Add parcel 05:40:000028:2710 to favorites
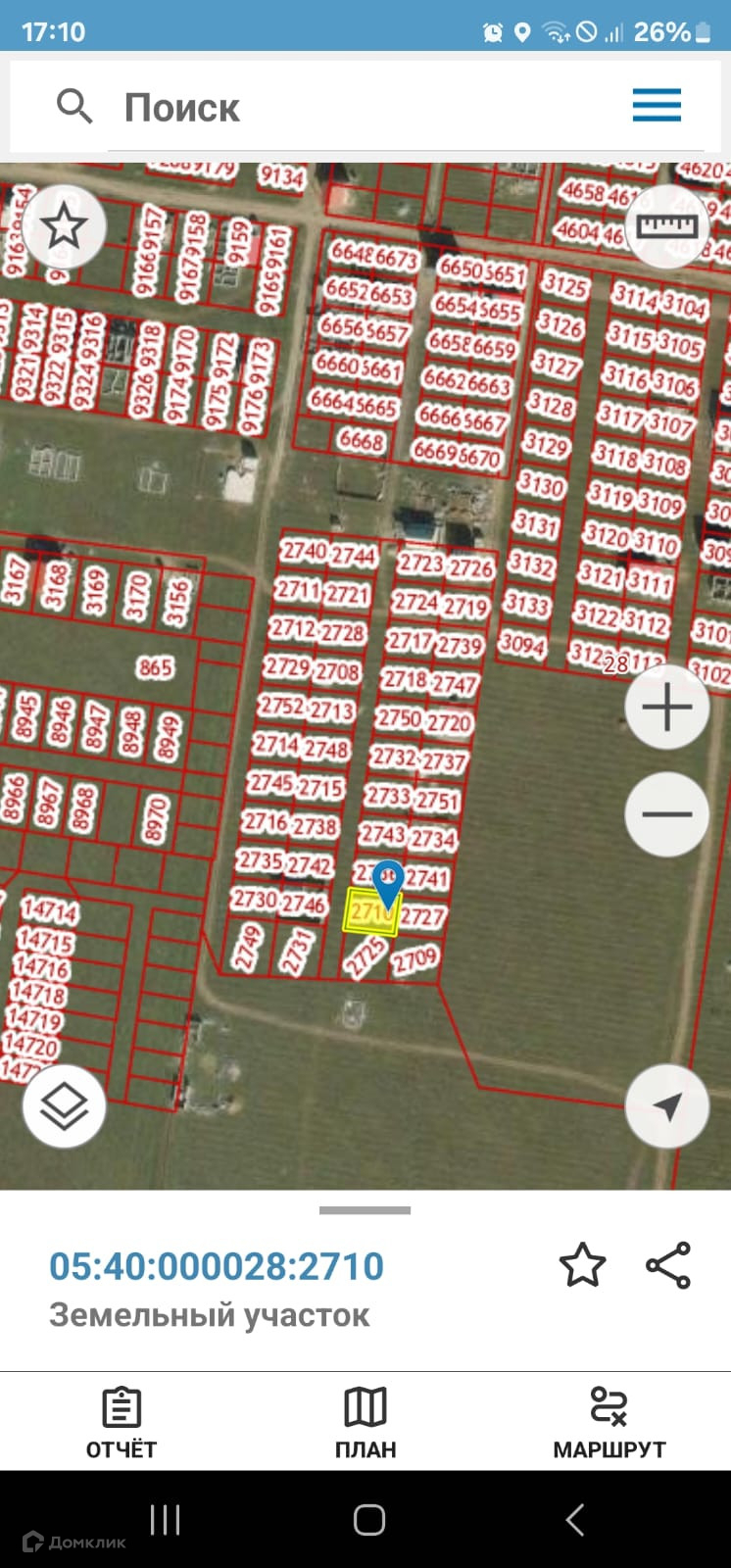The height and width of the screenshot is (1568, 731). [x=582, y=1265]
